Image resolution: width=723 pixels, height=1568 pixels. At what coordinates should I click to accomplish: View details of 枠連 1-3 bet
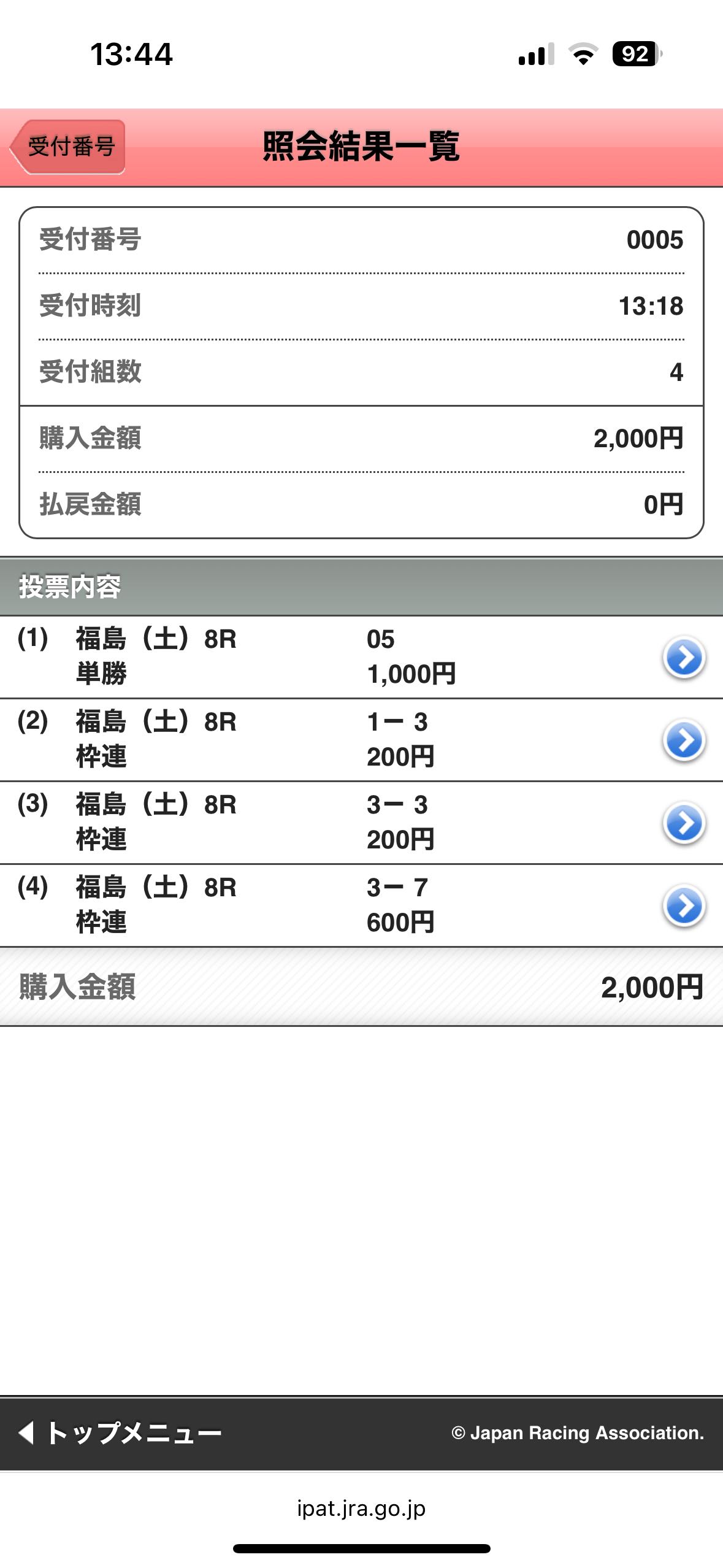pyautogui.click(x=684, y=740)
